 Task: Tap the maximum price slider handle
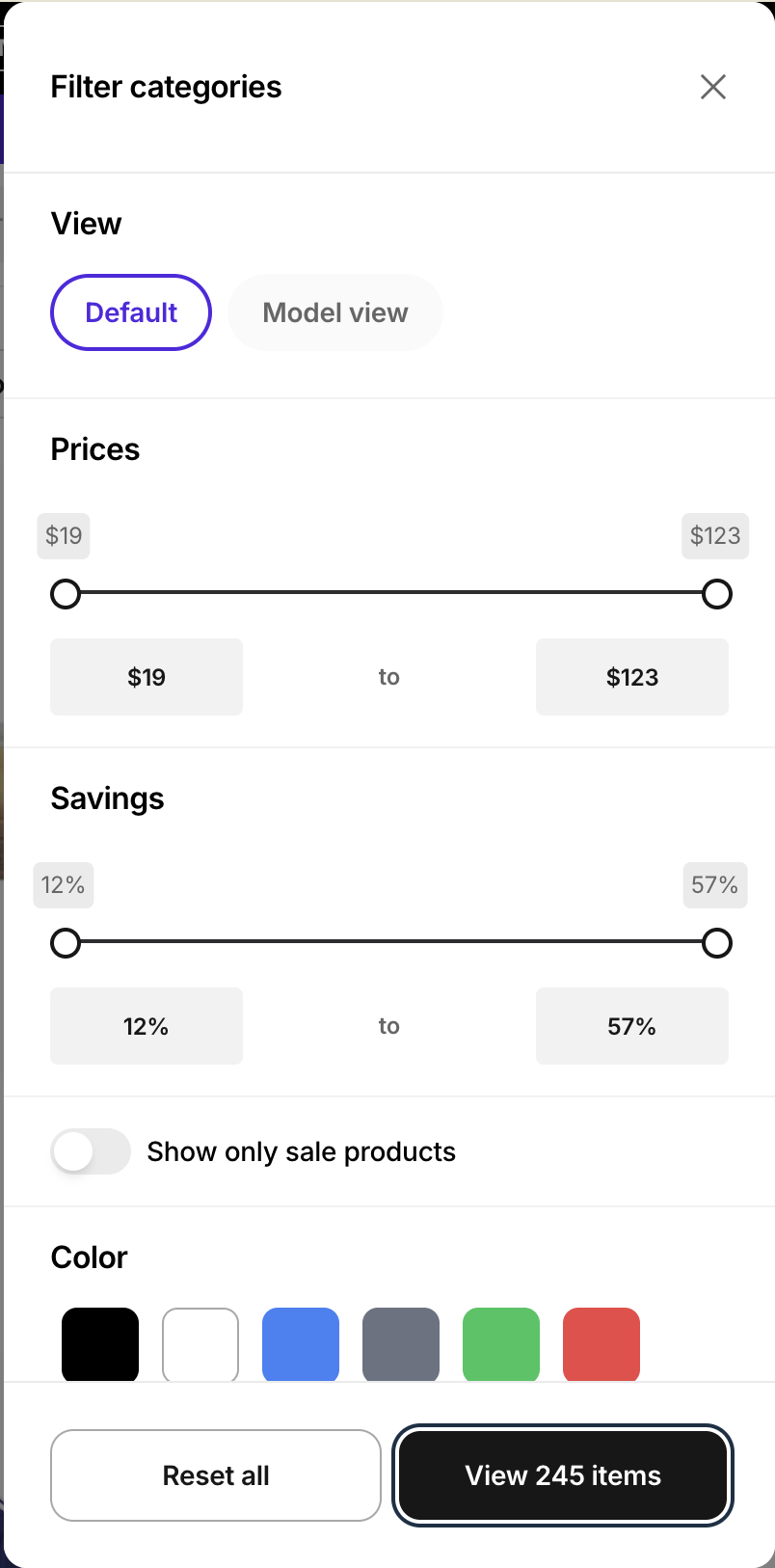716,594
